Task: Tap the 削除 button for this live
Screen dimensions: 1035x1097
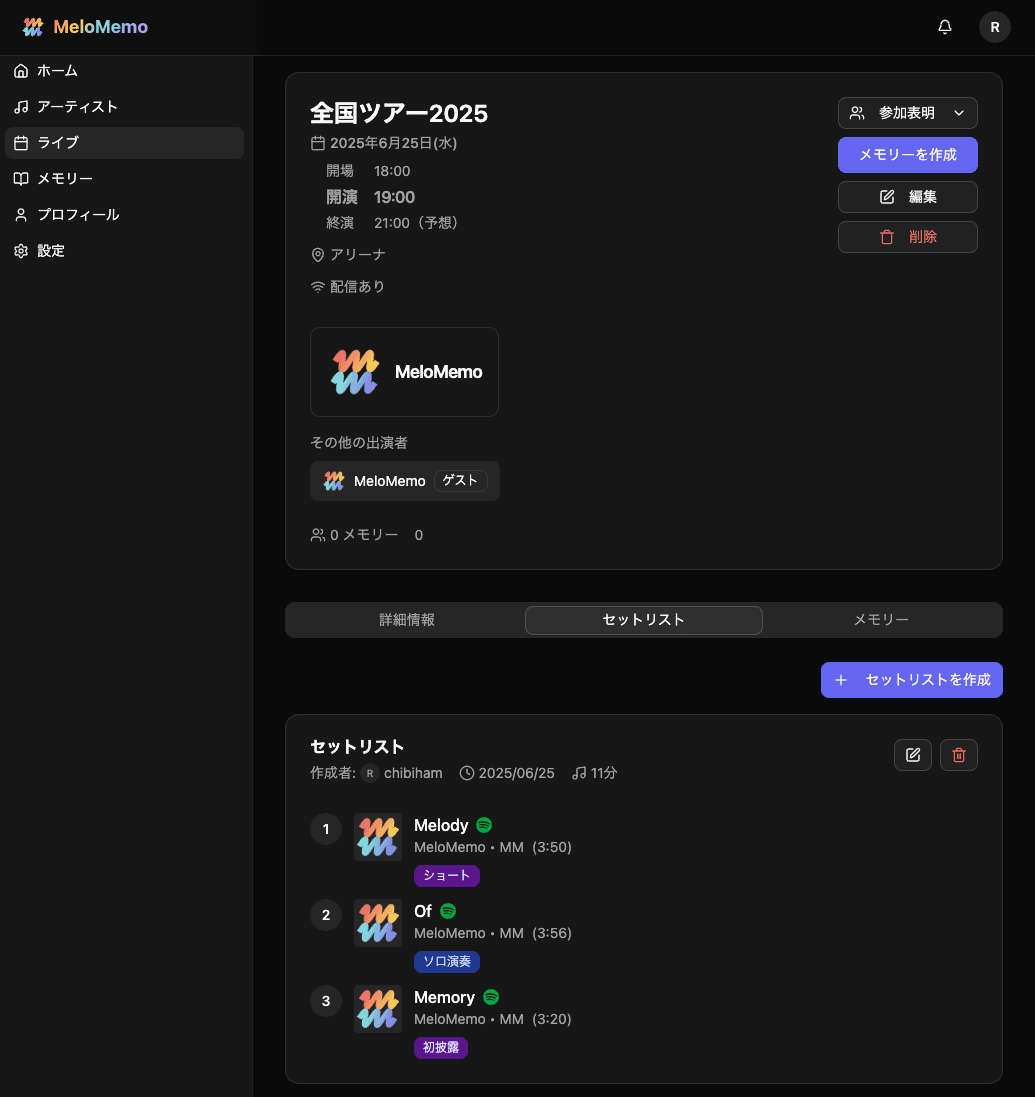Action: tap(907, 237)
